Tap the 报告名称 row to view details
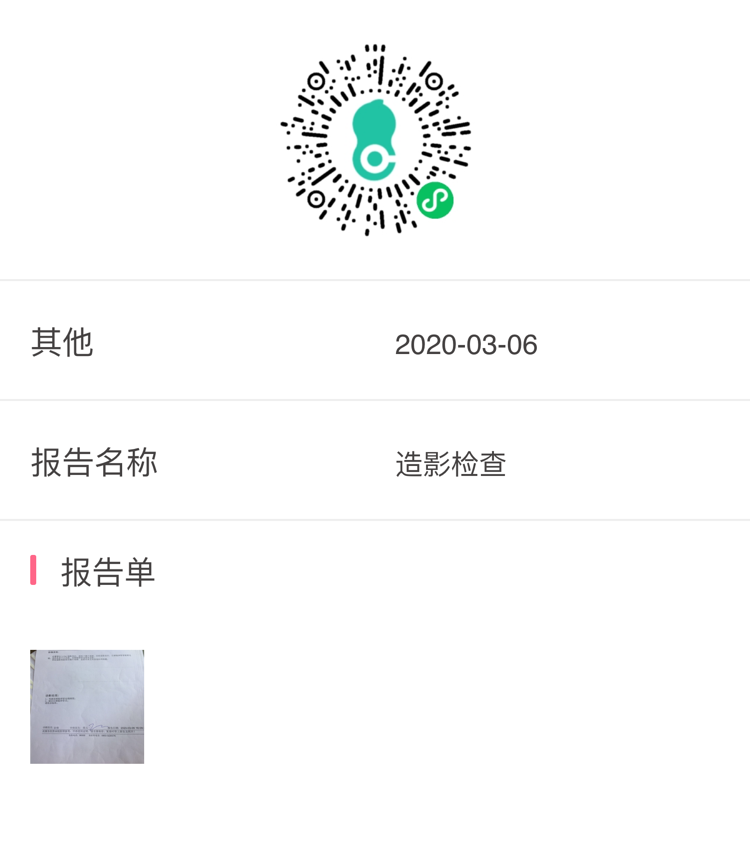 pyautogui.click(x=375, y=464)
